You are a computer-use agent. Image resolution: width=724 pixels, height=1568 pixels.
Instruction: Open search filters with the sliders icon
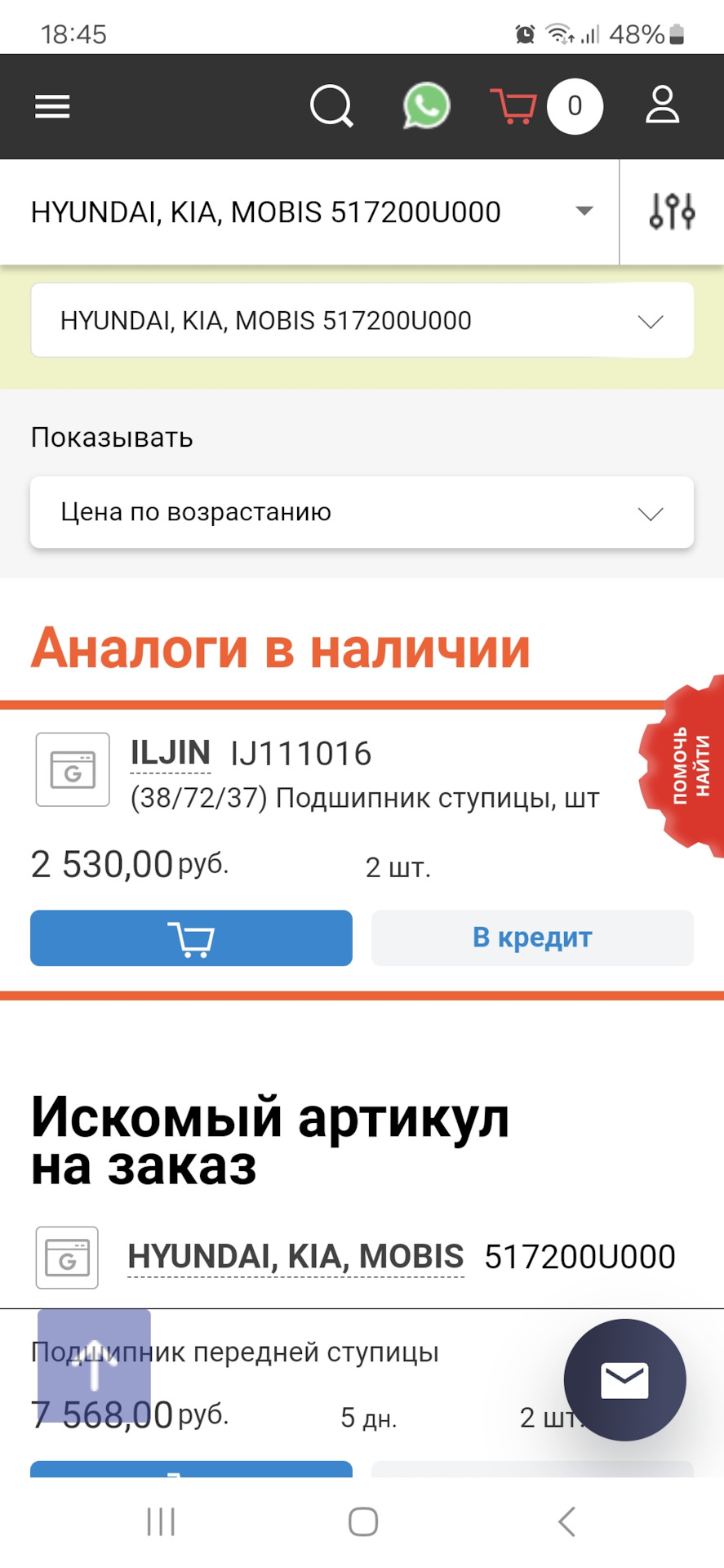pyautogui.click(x=670, y=211)
